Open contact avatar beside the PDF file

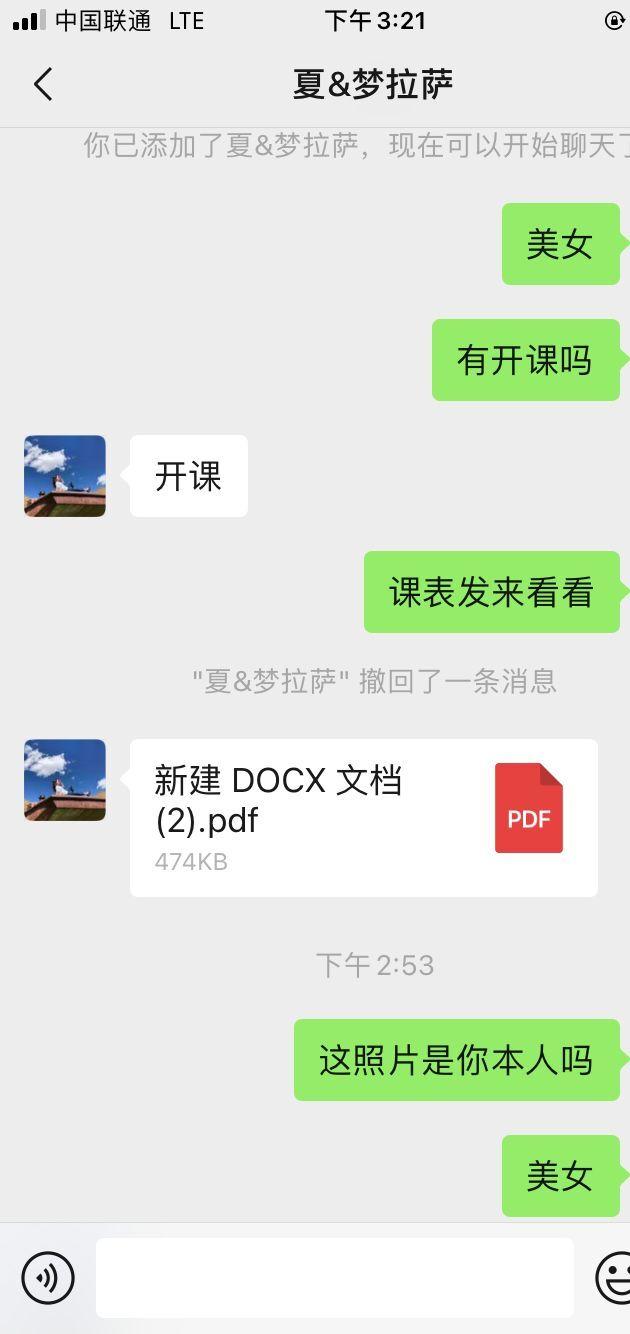[x=65, y=780]
